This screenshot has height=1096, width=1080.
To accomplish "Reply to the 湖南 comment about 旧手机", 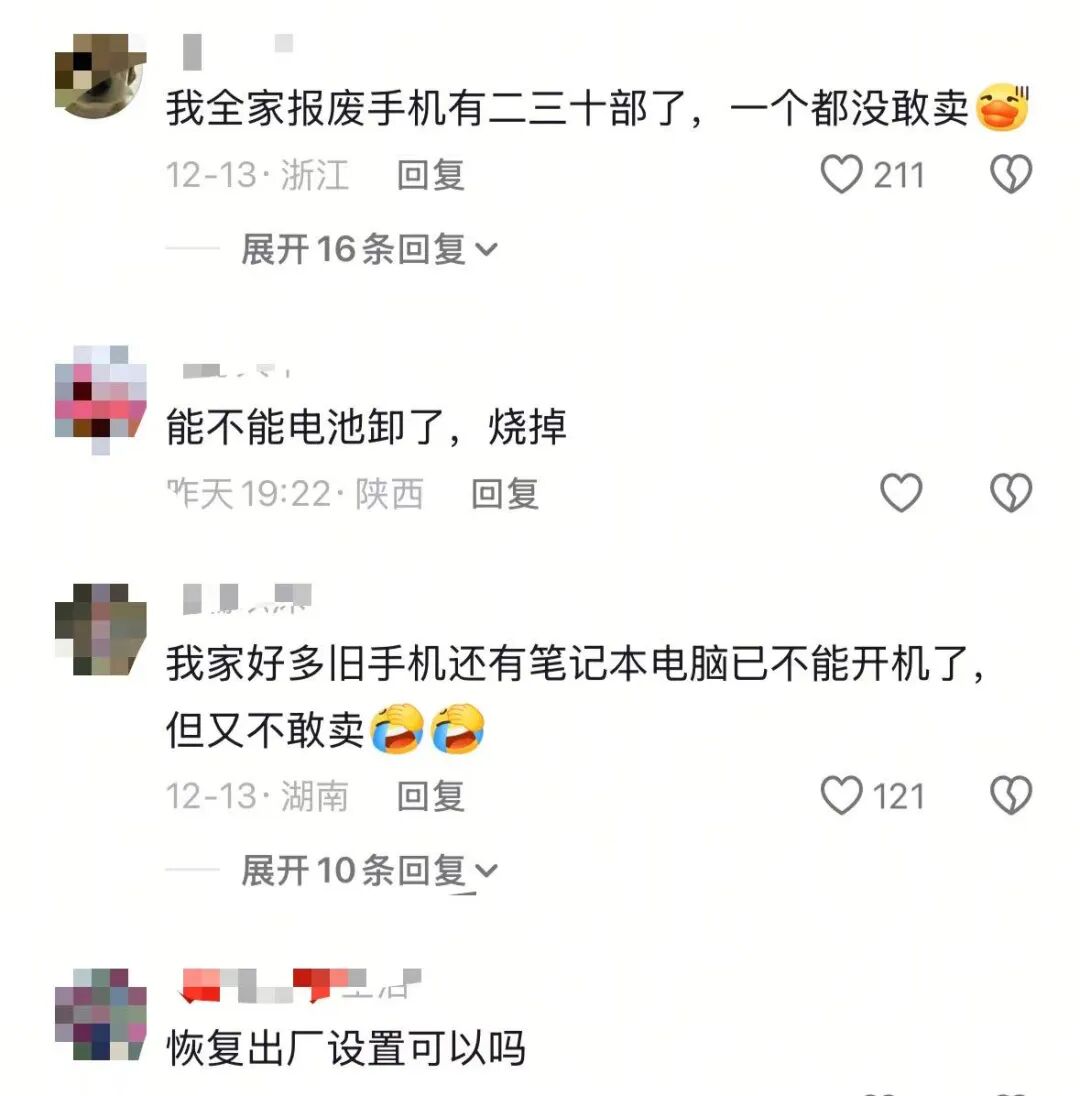I will pos(431,797).
